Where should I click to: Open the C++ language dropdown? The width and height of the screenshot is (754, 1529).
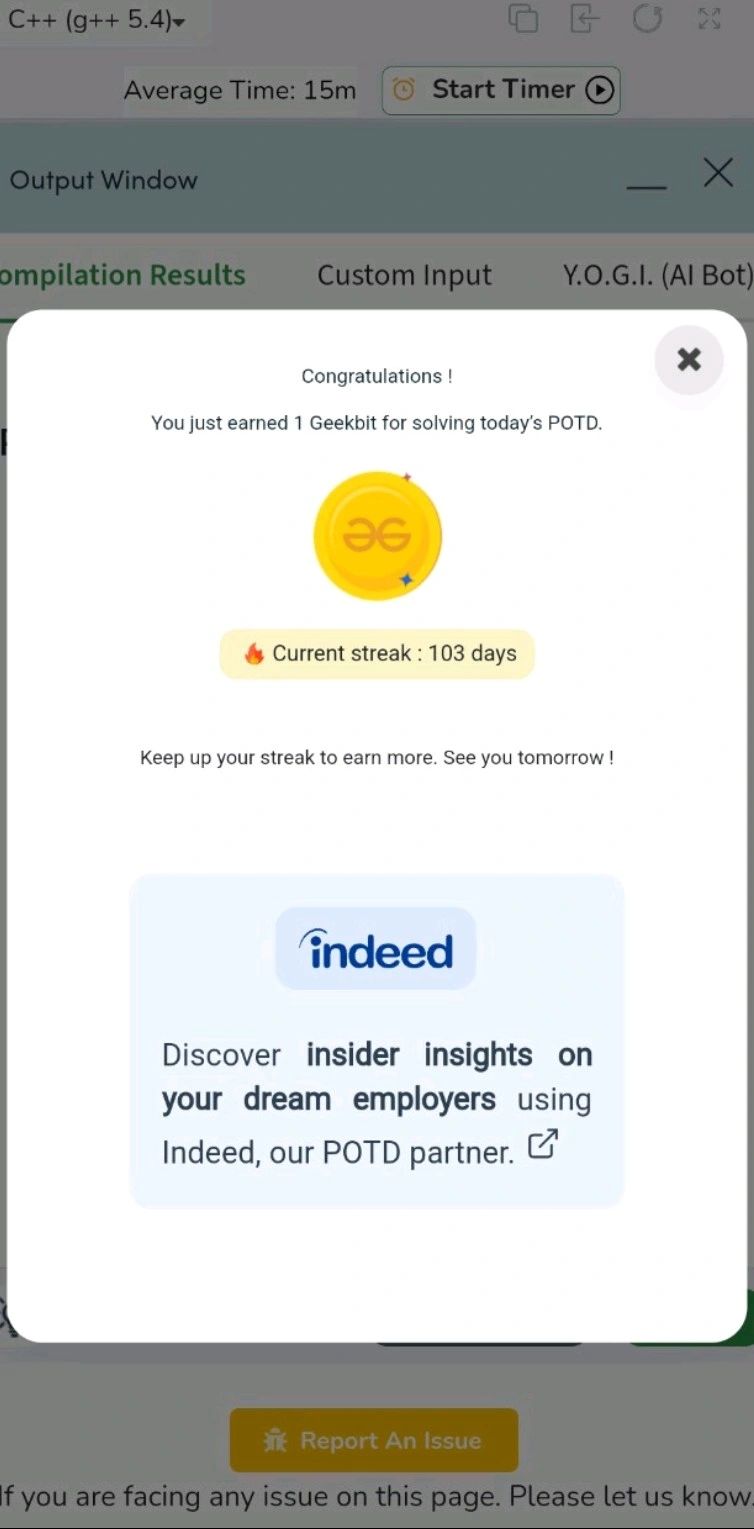(96, 20)
